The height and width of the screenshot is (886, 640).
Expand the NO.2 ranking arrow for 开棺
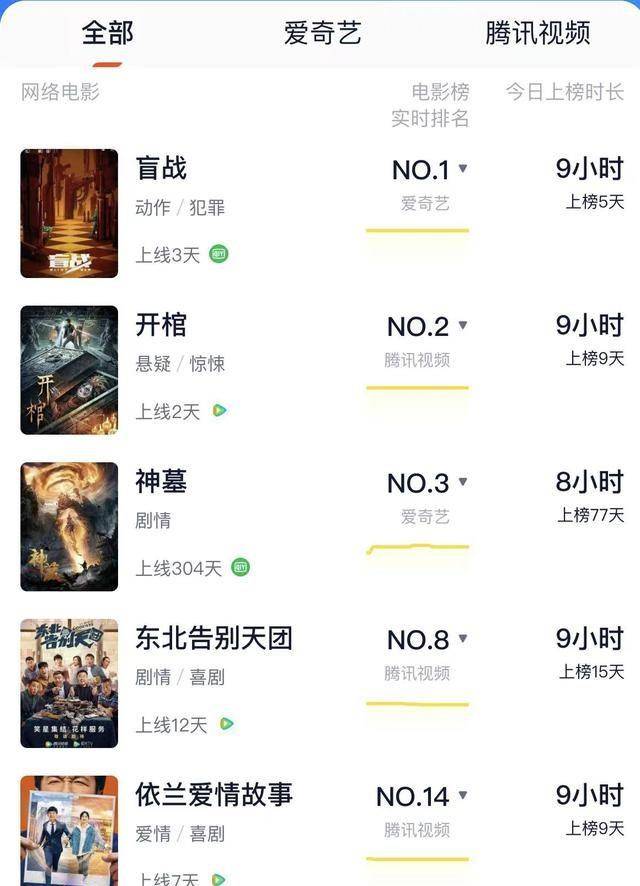(x=463, y=325)
